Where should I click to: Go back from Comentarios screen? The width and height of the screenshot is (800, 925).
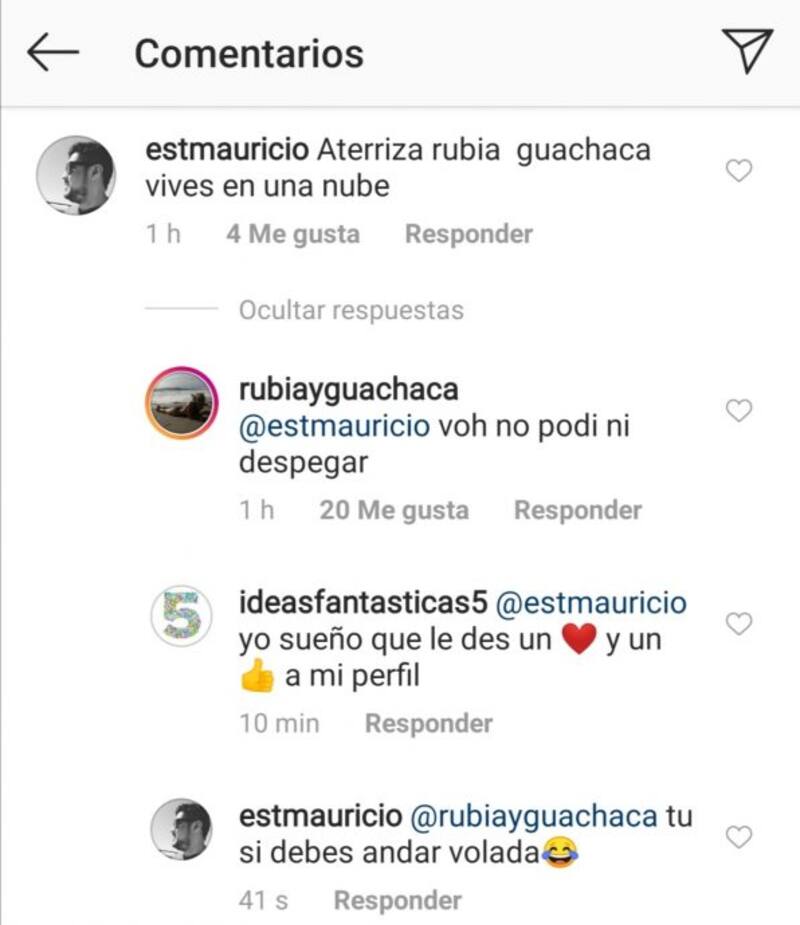pos(52,52)
